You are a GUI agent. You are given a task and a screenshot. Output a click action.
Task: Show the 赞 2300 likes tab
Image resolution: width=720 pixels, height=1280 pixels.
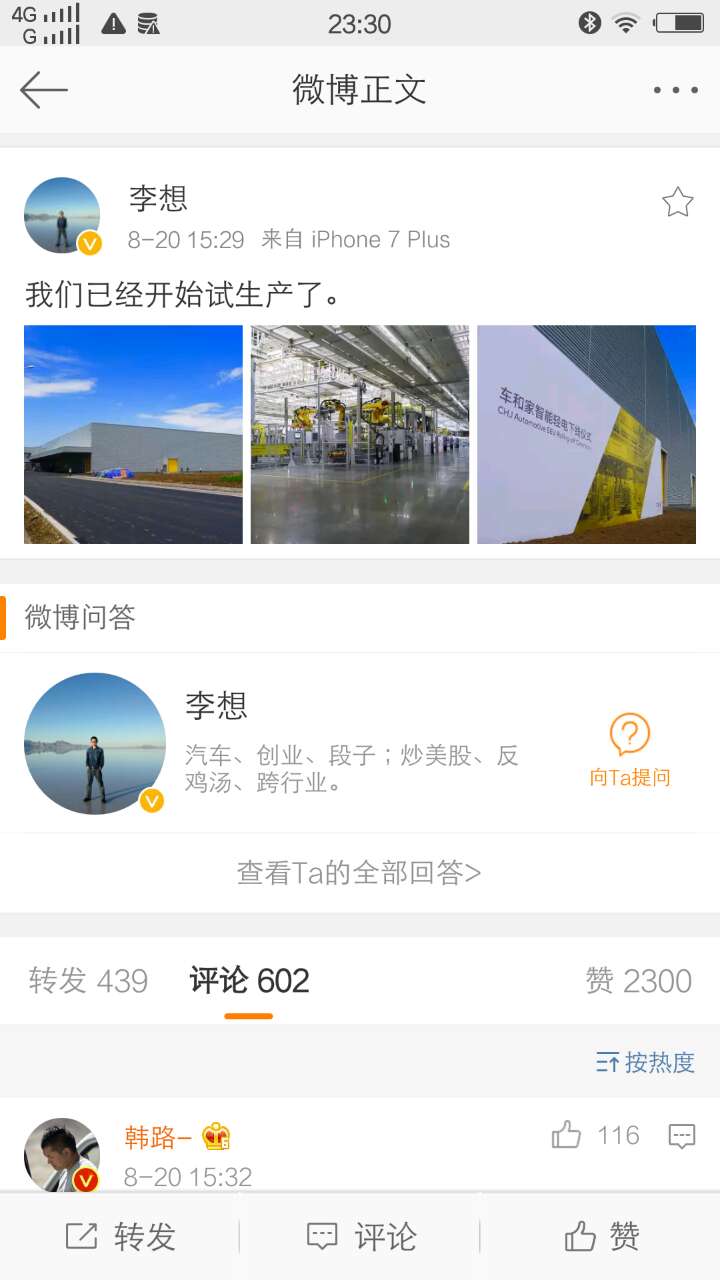tap(638, 981)
